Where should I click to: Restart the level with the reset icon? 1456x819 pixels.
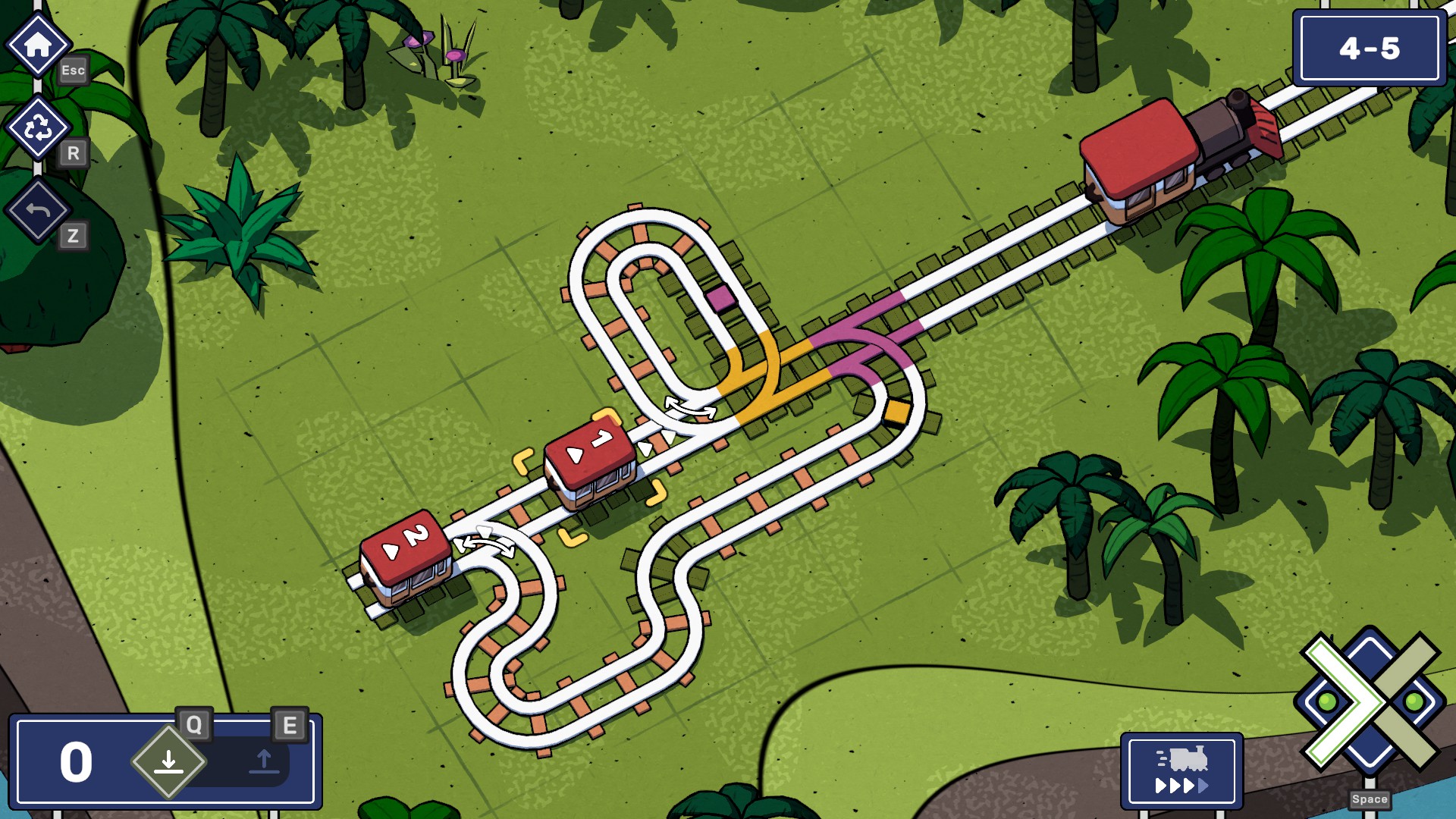38,127
